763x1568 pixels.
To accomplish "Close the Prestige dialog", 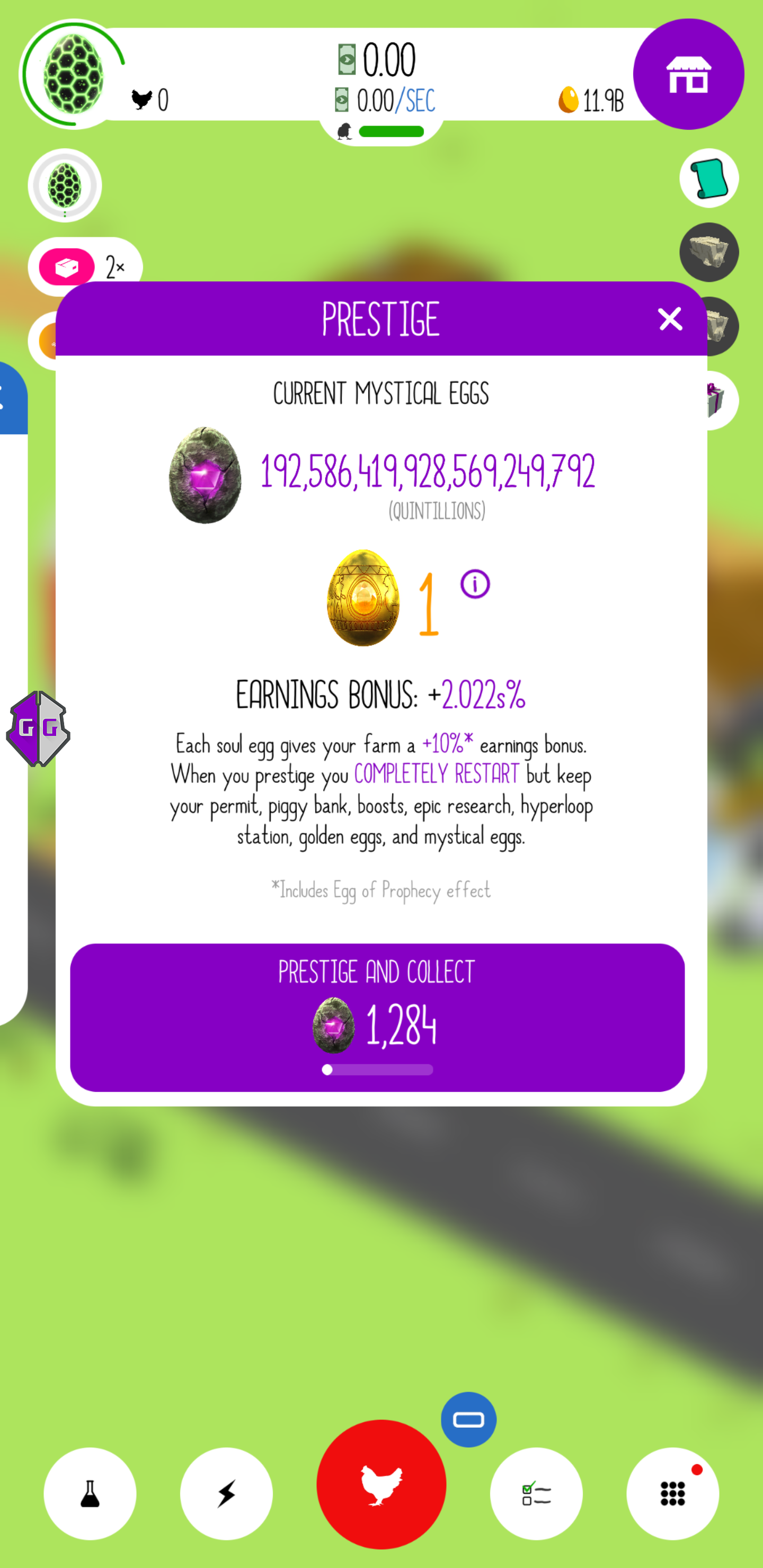I will click(x=670, y=319).
